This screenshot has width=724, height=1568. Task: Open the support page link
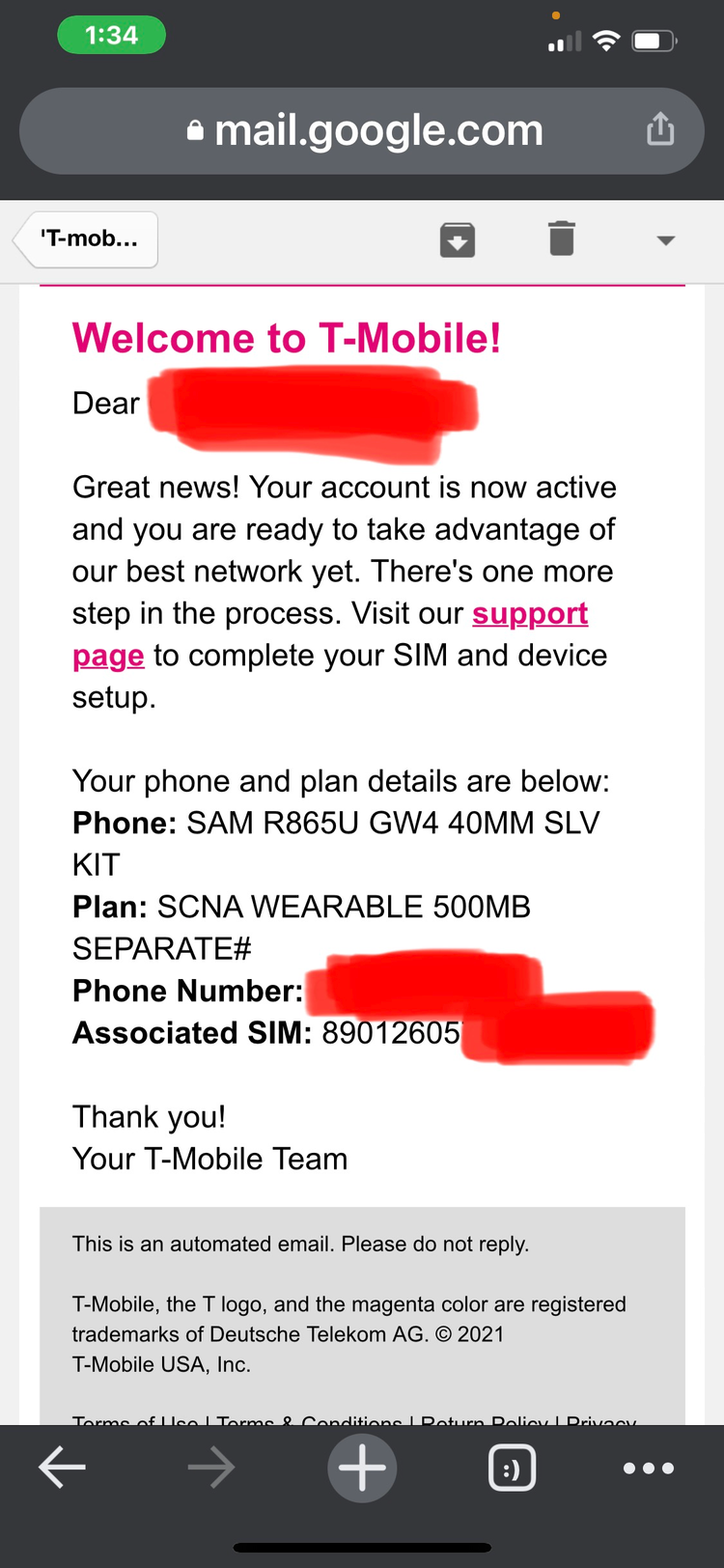point(529,614)
